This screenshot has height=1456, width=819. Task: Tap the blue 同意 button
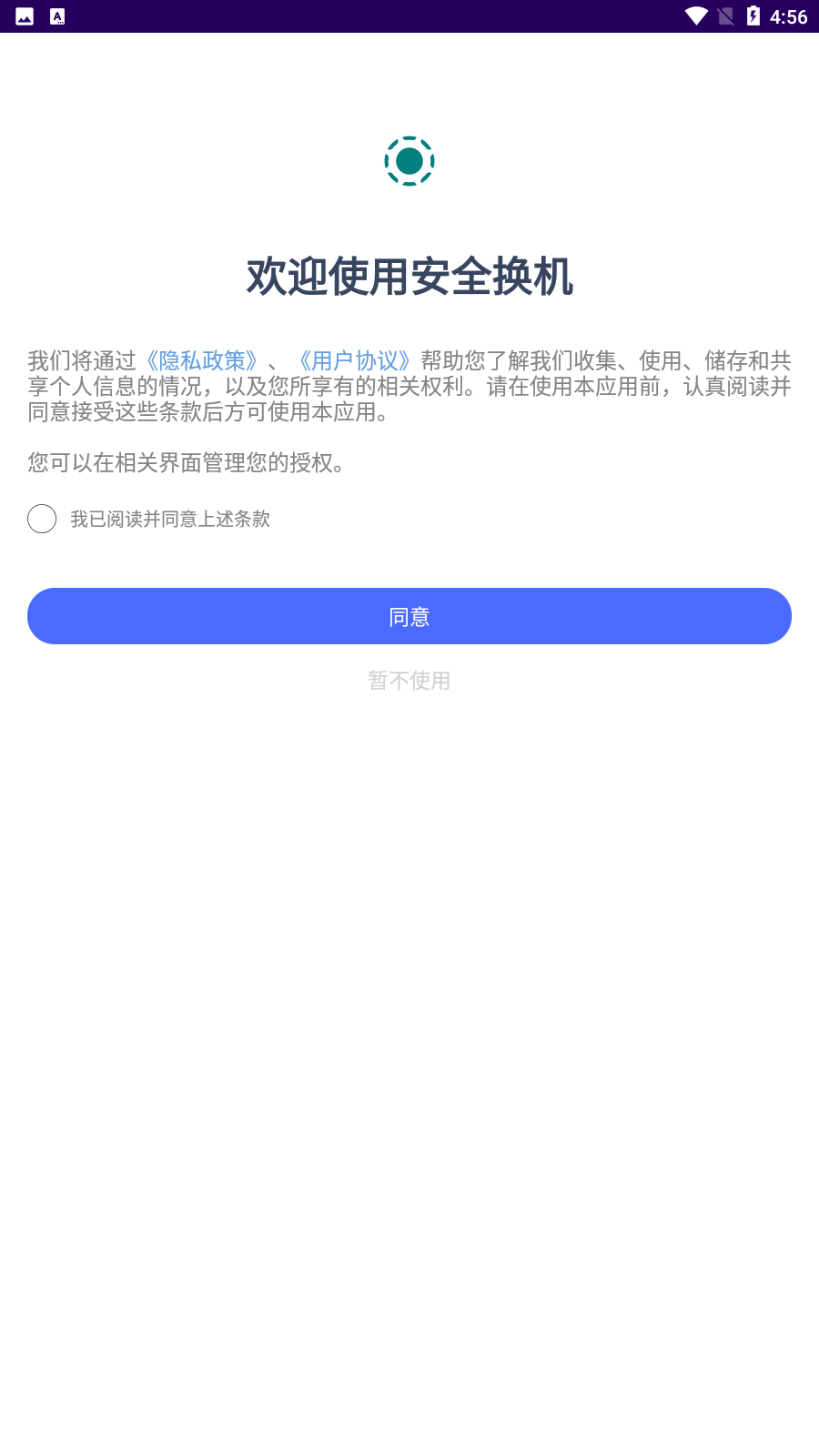coord(409,616)
